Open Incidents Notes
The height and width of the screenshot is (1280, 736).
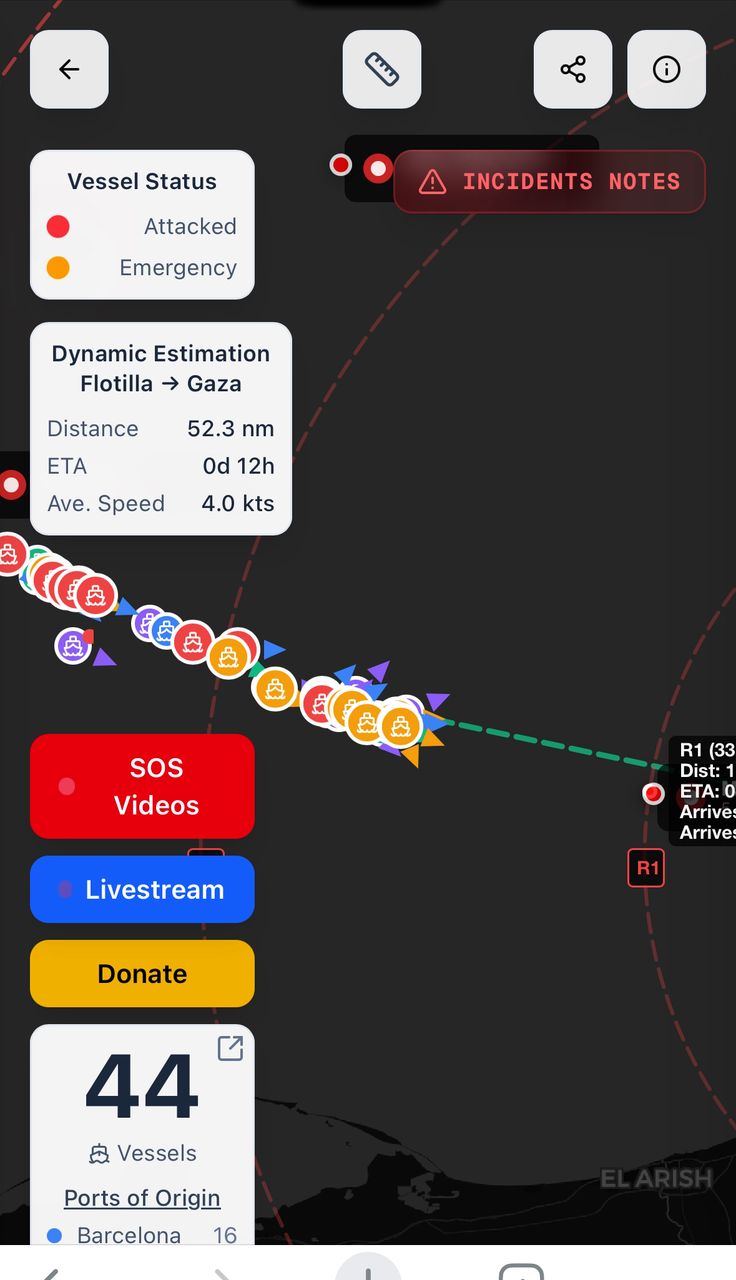tap(550, 182)
